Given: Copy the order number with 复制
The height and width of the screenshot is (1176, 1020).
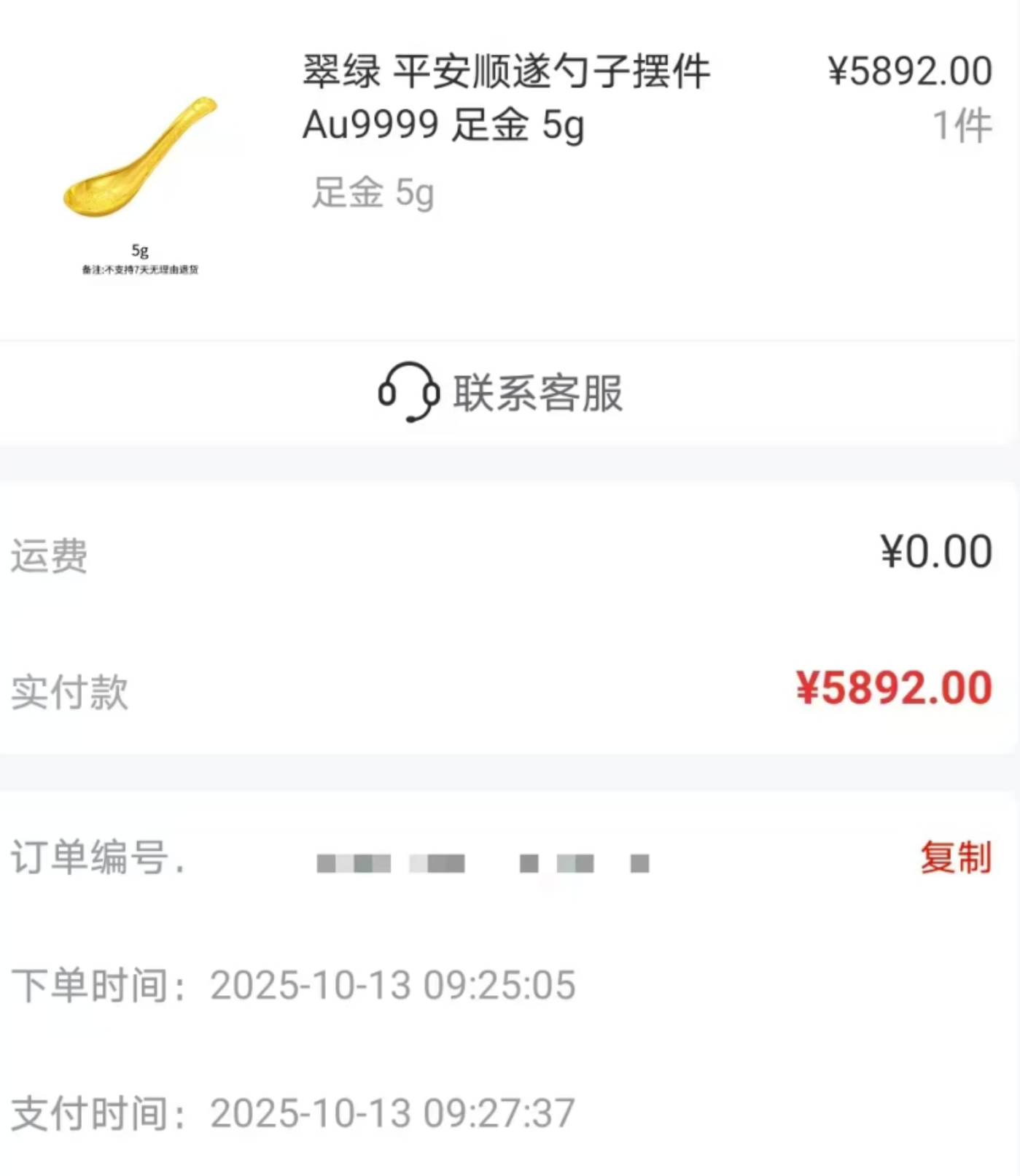Looking at the screenshot, I should point(955,857).
